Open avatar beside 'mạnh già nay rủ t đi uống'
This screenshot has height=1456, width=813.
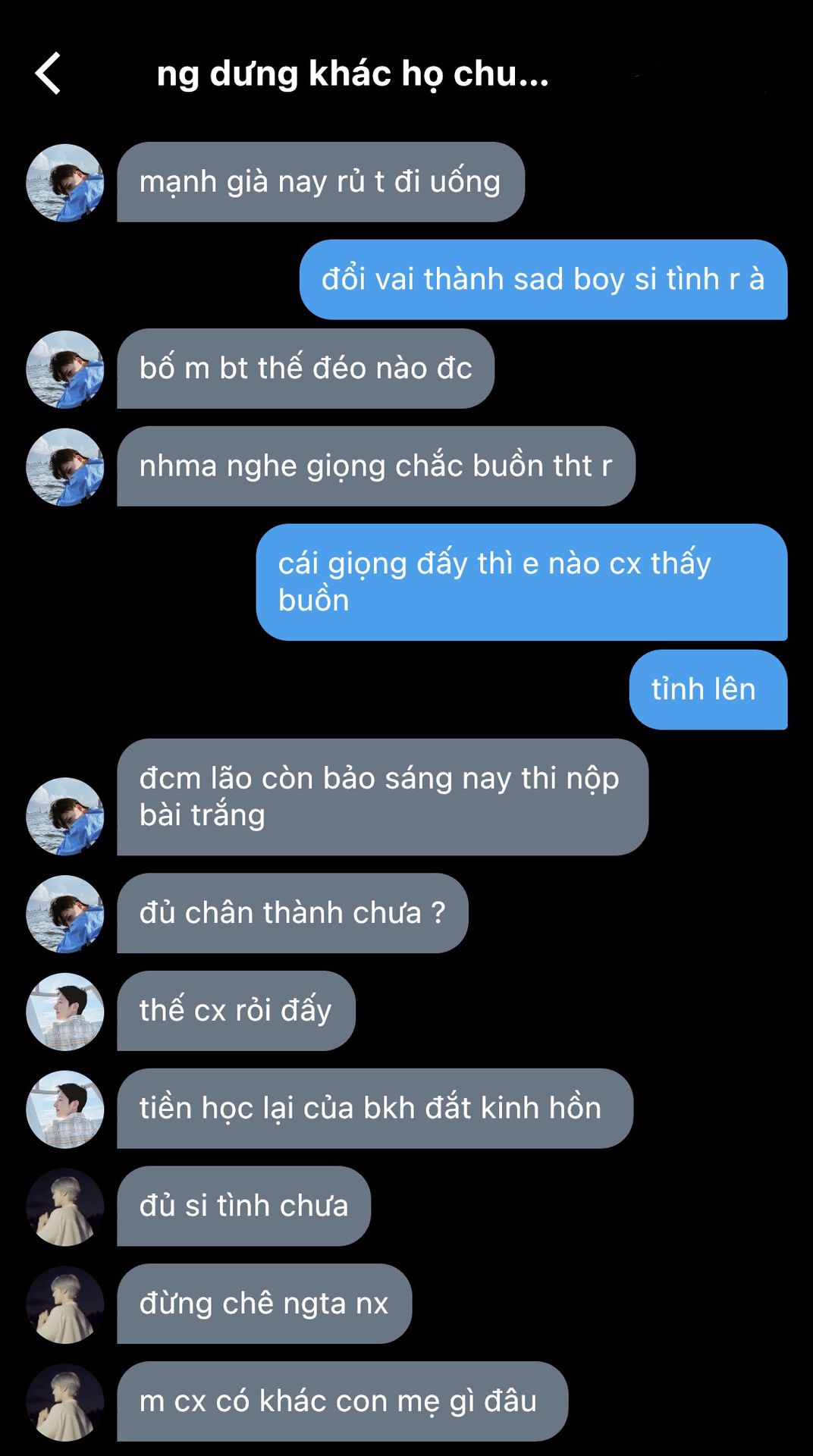pos(65,183)
